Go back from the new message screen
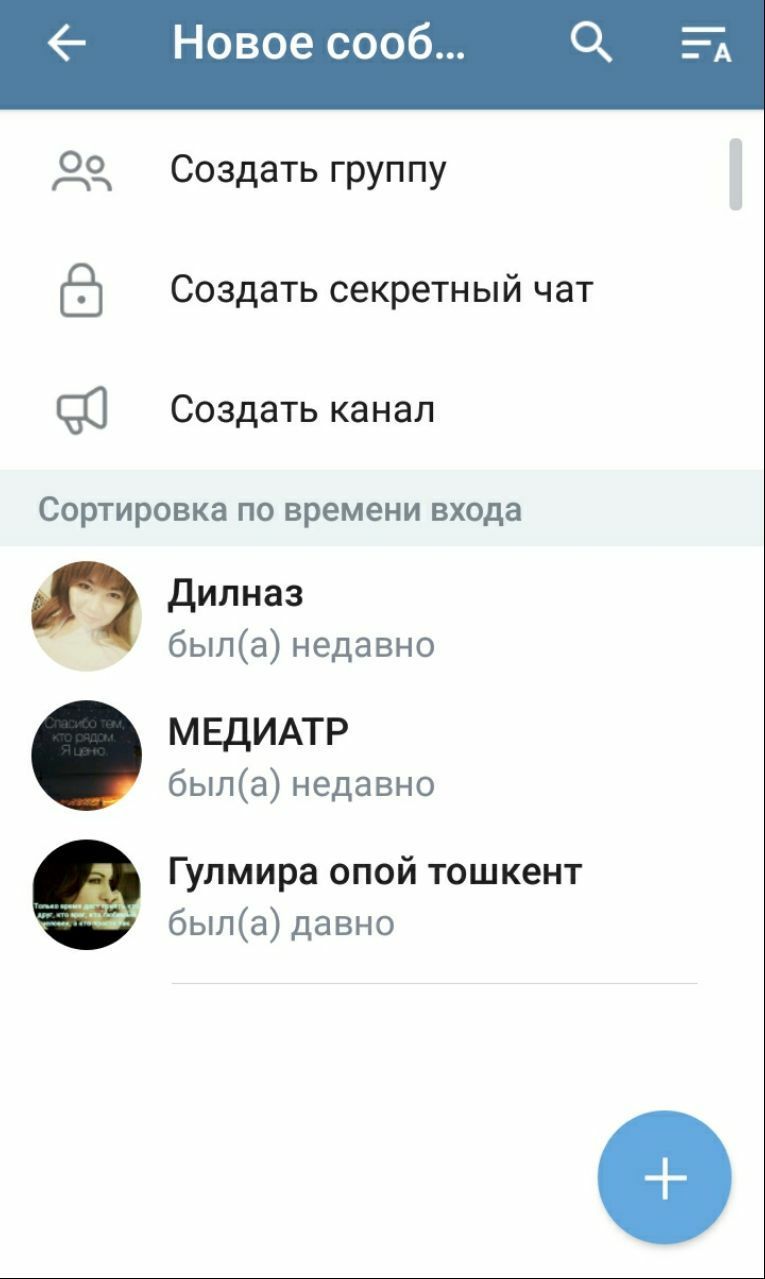The image size is (765, 1279). (67, 43)
